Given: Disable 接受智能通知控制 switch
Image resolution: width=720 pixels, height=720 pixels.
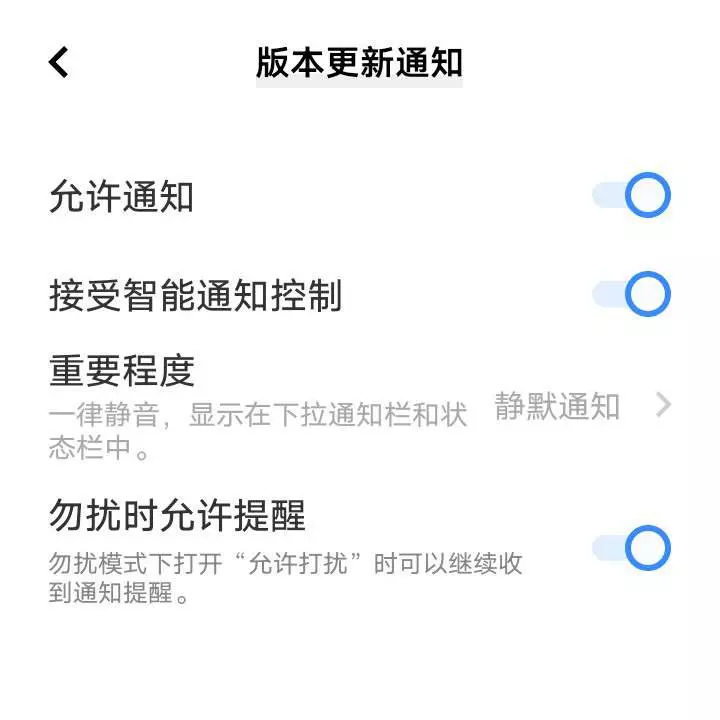Looking at the screenshot, I should [x=631, y=295].
